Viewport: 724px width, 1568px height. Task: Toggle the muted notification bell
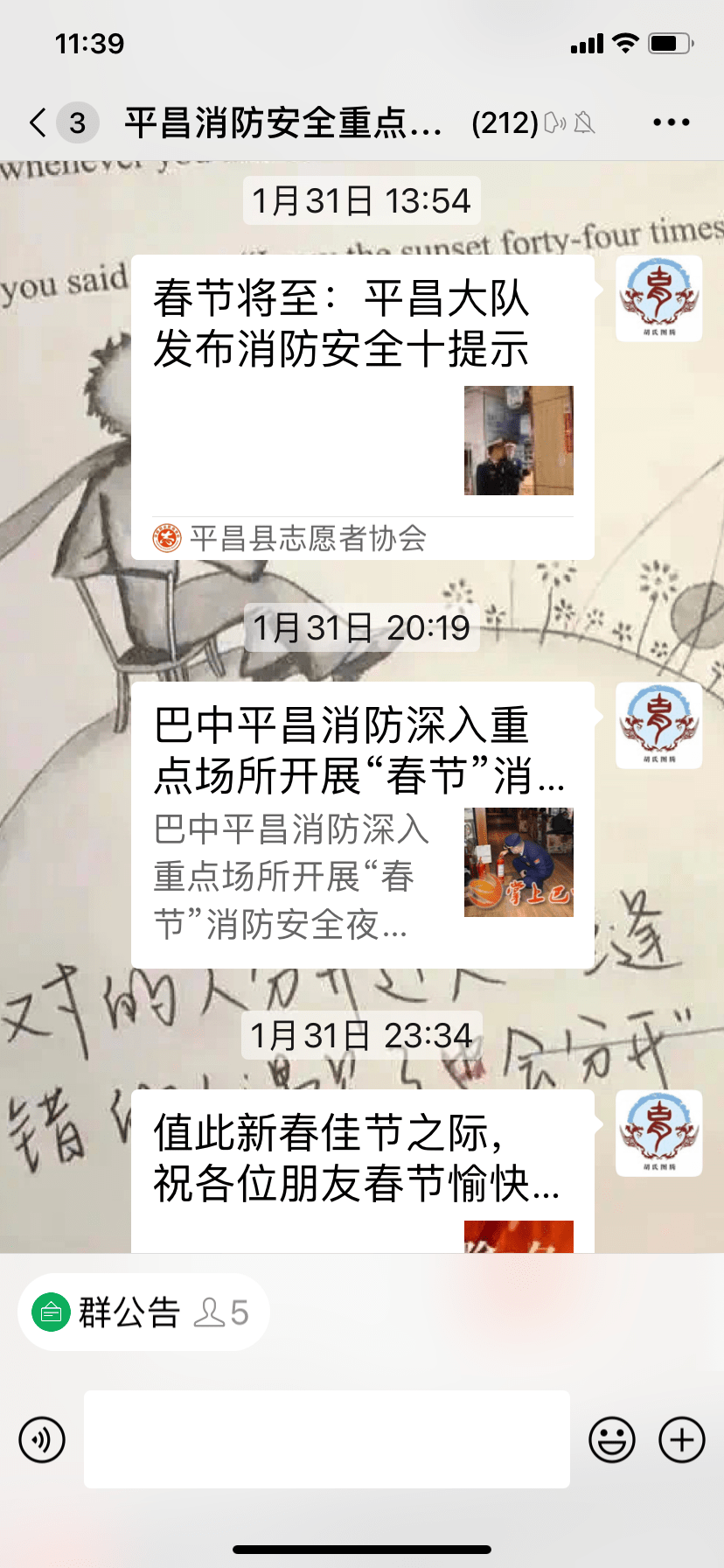pyautogui.click(x=584, y=122)
